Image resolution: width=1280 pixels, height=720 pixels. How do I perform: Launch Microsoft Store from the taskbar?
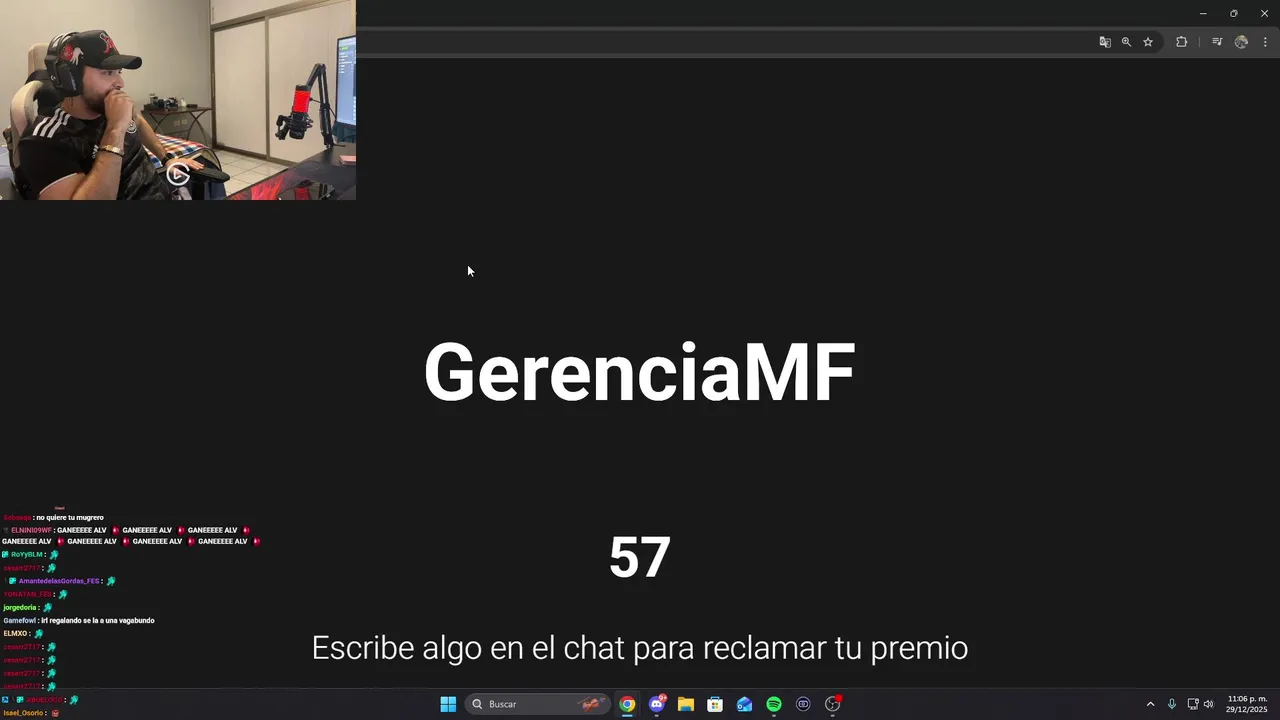click(x=715, y=704)
